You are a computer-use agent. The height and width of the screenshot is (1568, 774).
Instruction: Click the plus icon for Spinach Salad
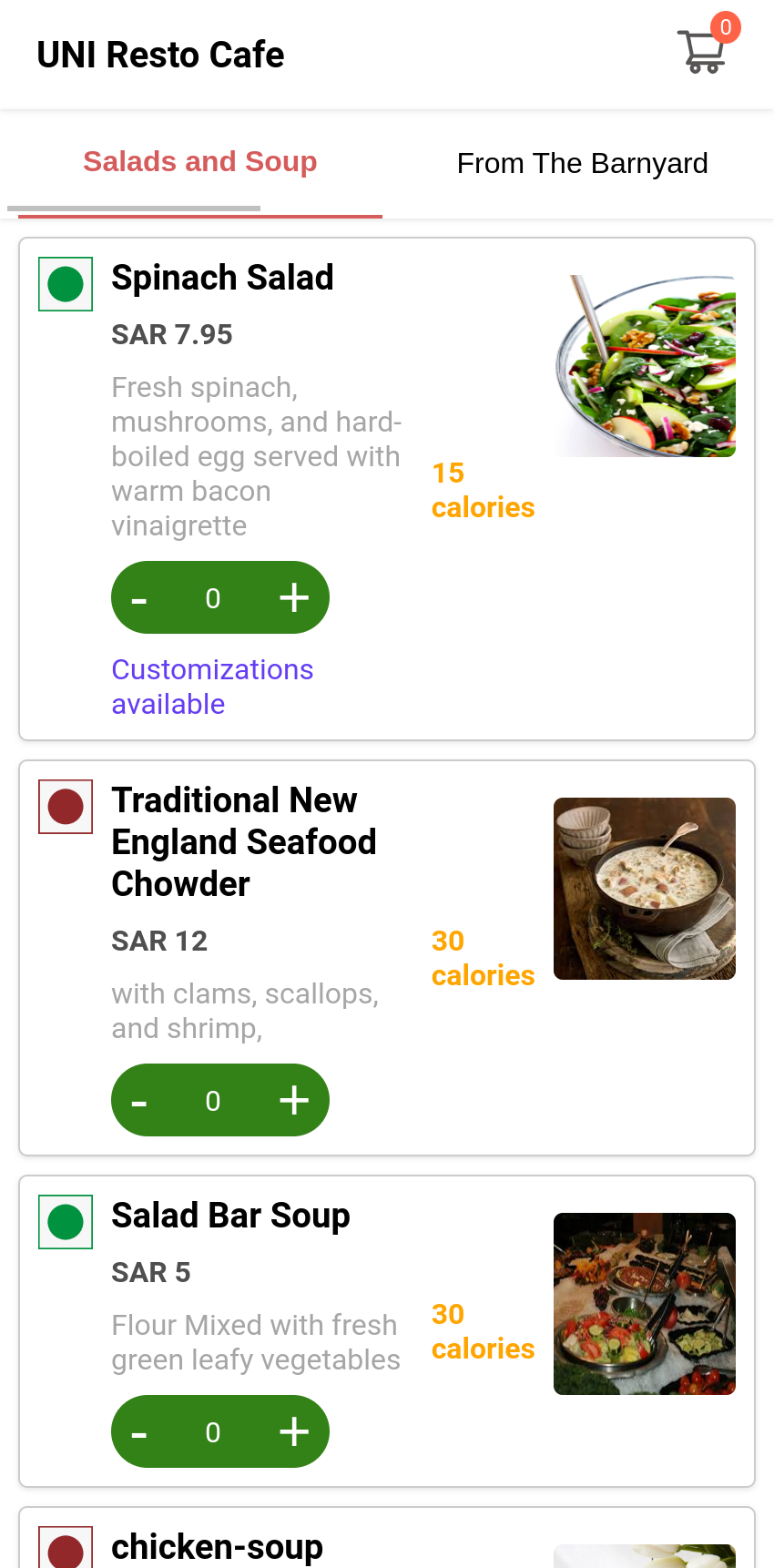[293, 597]
